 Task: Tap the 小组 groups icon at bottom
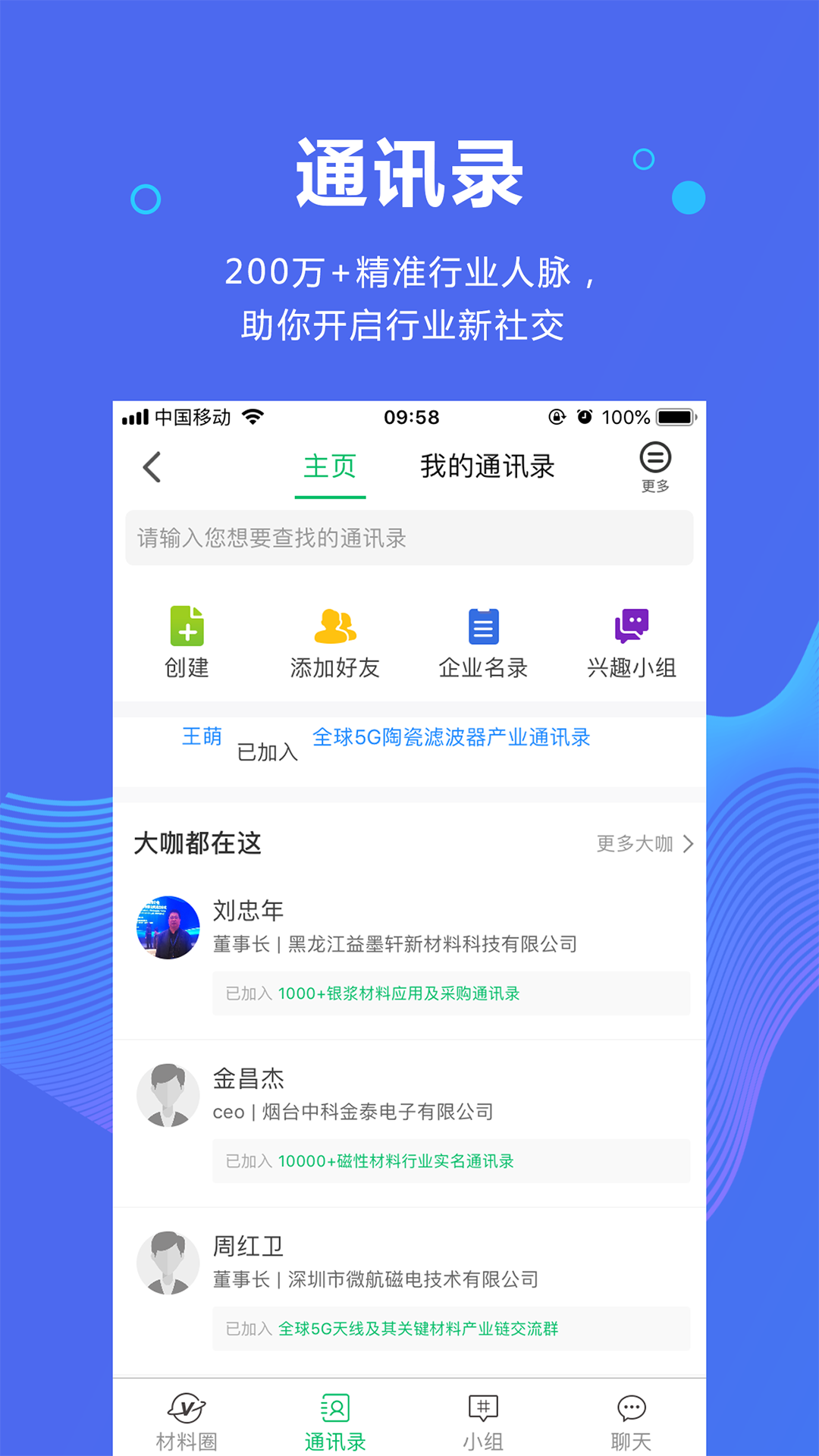(x=482, y=1412)
